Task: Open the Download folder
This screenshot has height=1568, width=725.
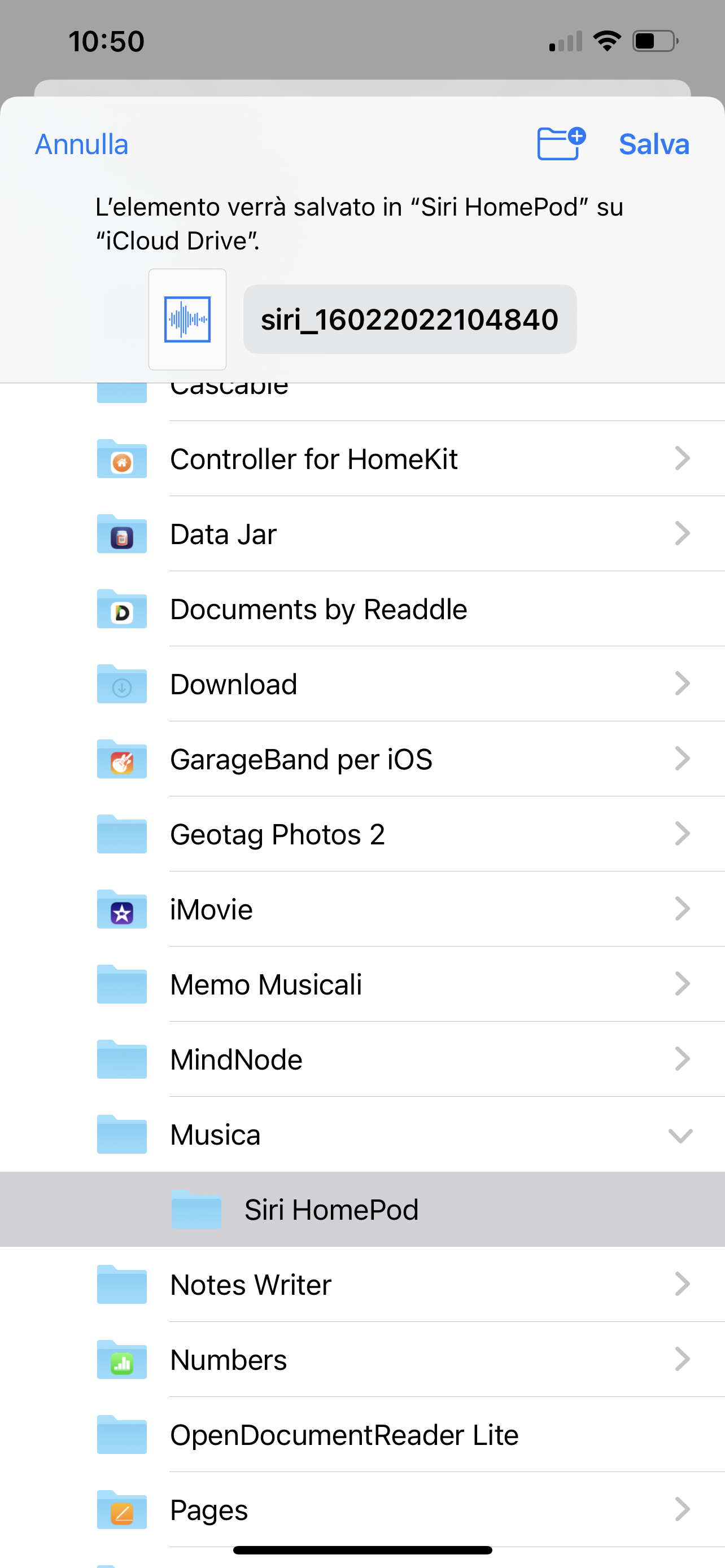Action: 362,684
